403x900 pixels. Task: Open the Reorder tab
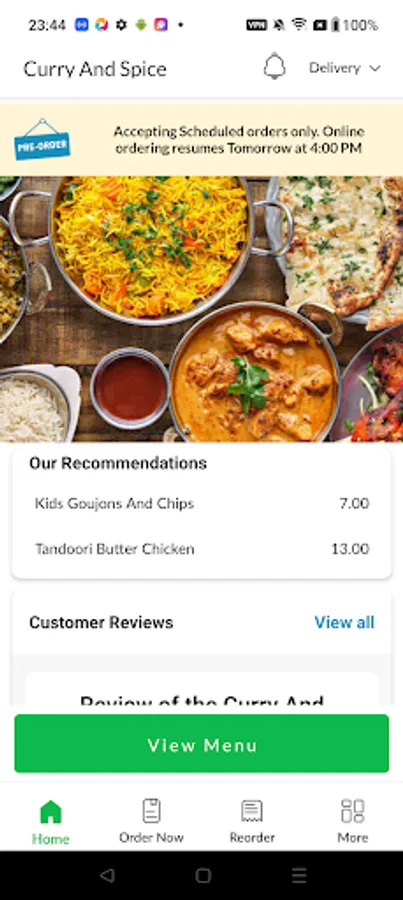[252, 822]
